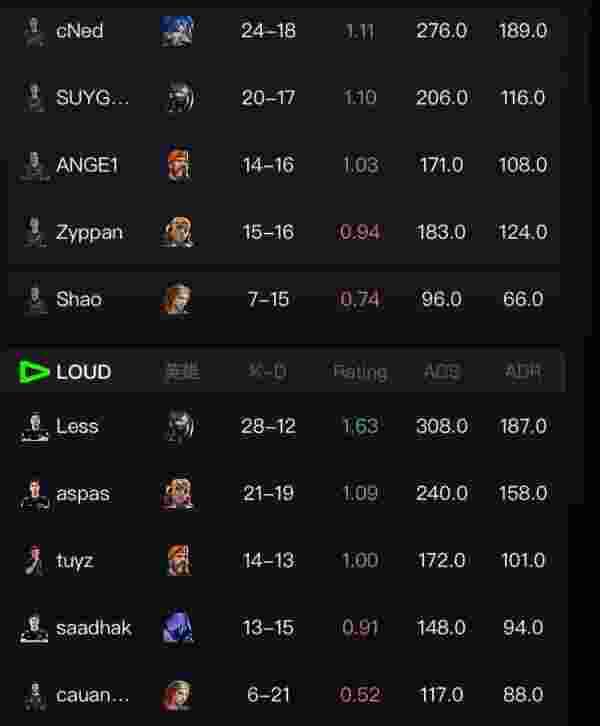View Less's player profile
600x726 pixels.
(x=77, y=426)
